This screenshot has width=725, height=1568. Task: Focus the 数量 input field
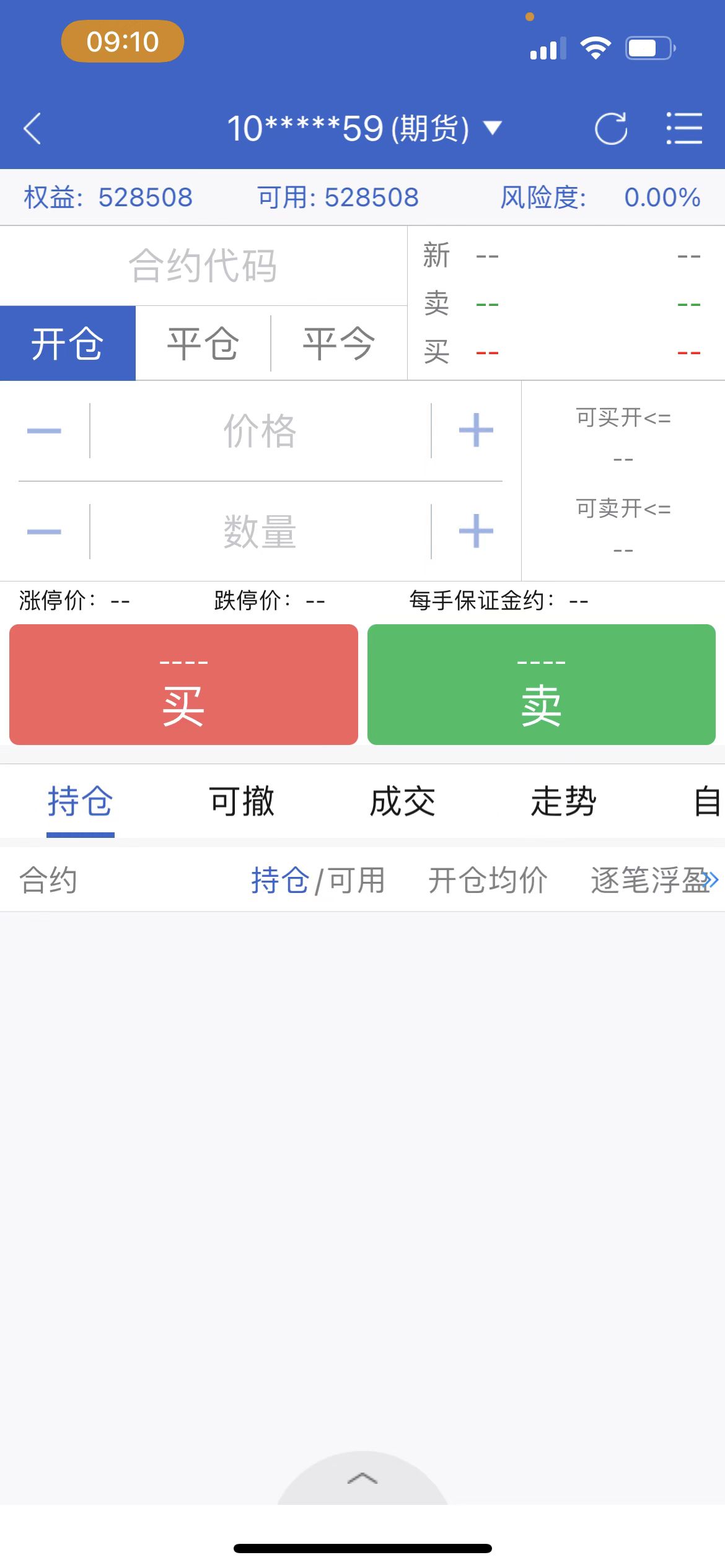(x=260, y=531)
